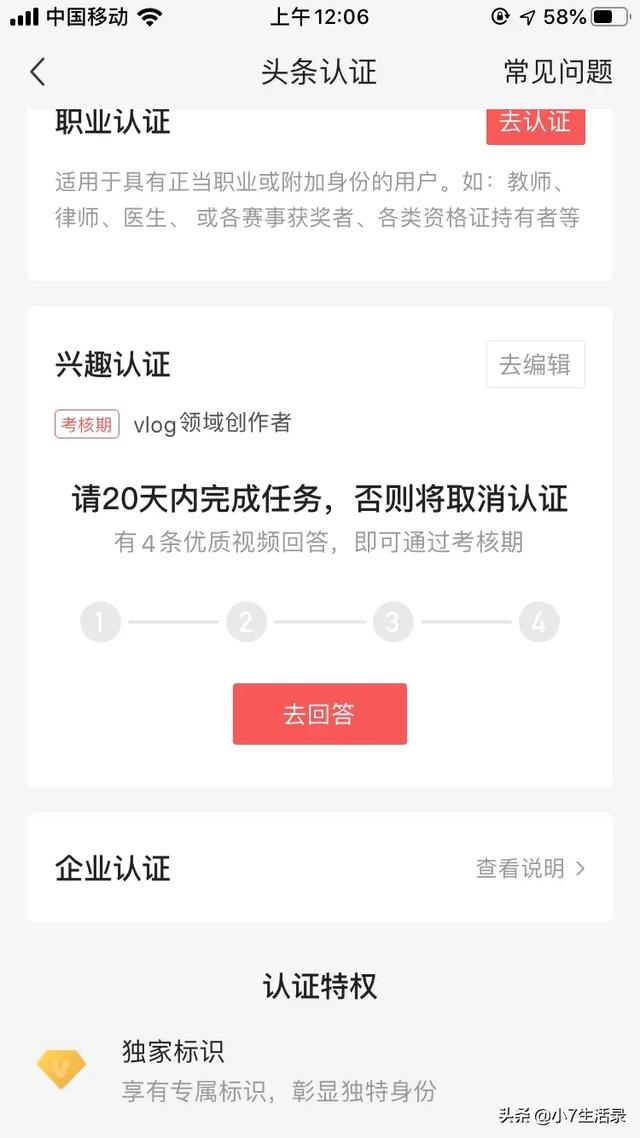This screenshot has width=640, height=1138.
Task: Tap 去认证 for 职业认证
Action: 535,124
